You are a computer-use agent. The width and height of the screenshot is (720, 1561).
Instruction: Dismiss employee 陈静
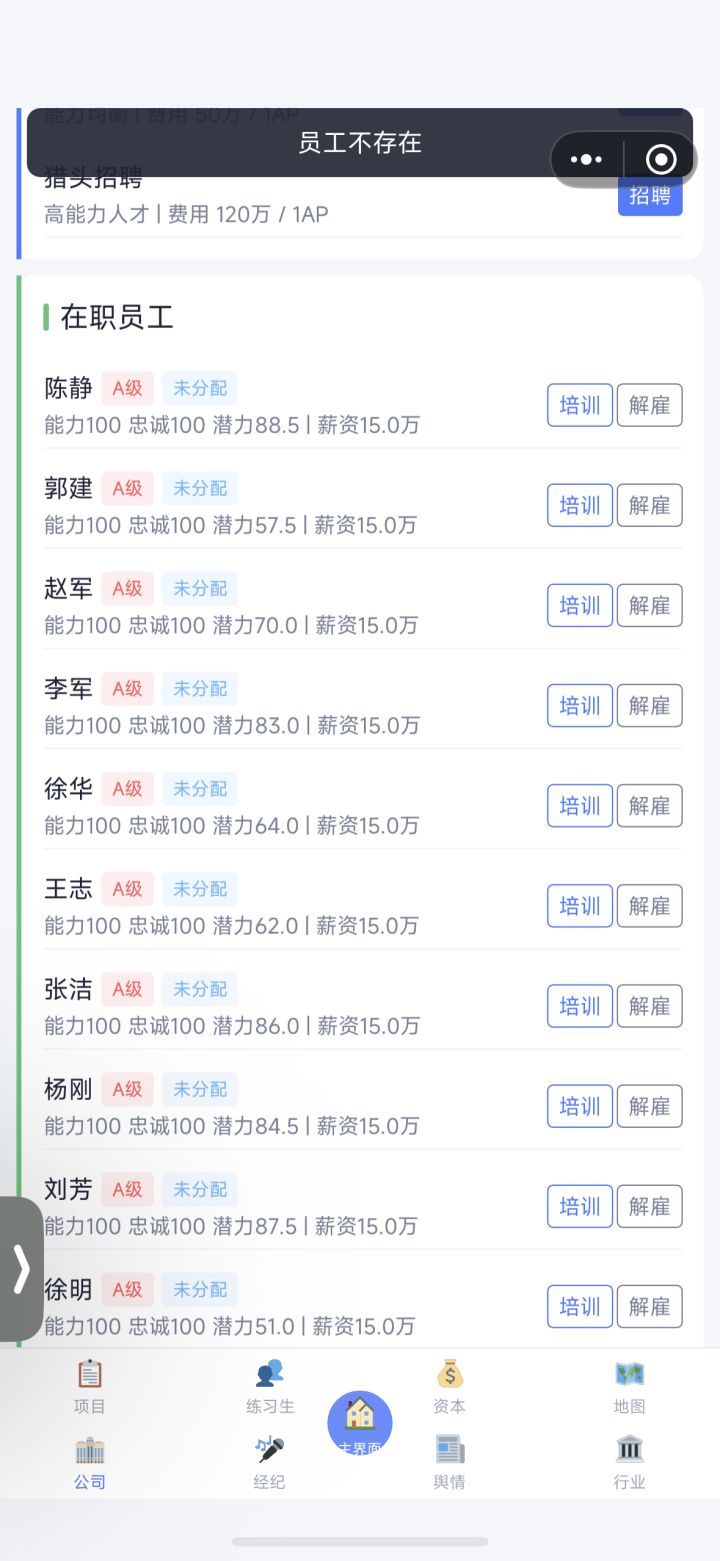[650, 405]
